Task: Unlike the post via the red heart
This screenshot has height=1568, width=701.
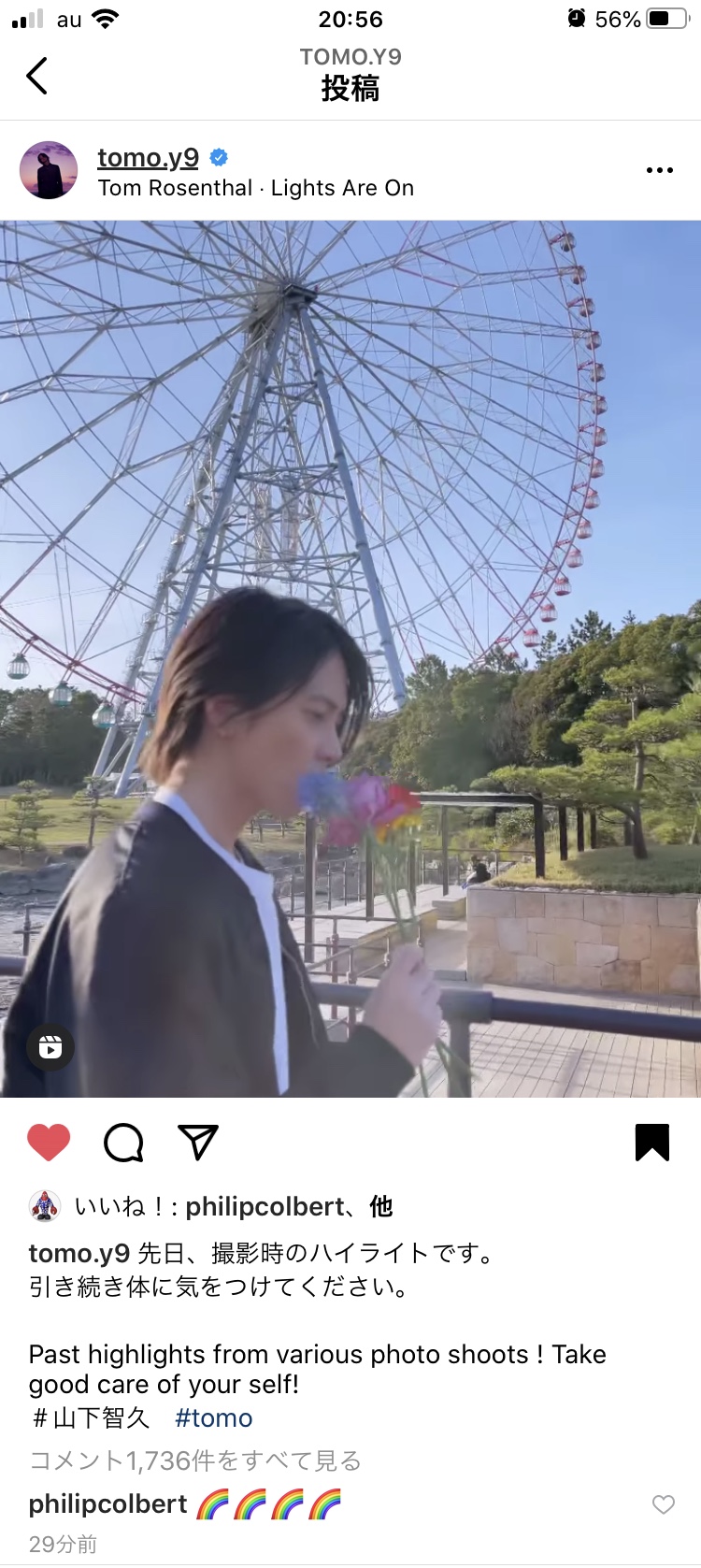Action: pyautogui.click(x=49, y=1142)
